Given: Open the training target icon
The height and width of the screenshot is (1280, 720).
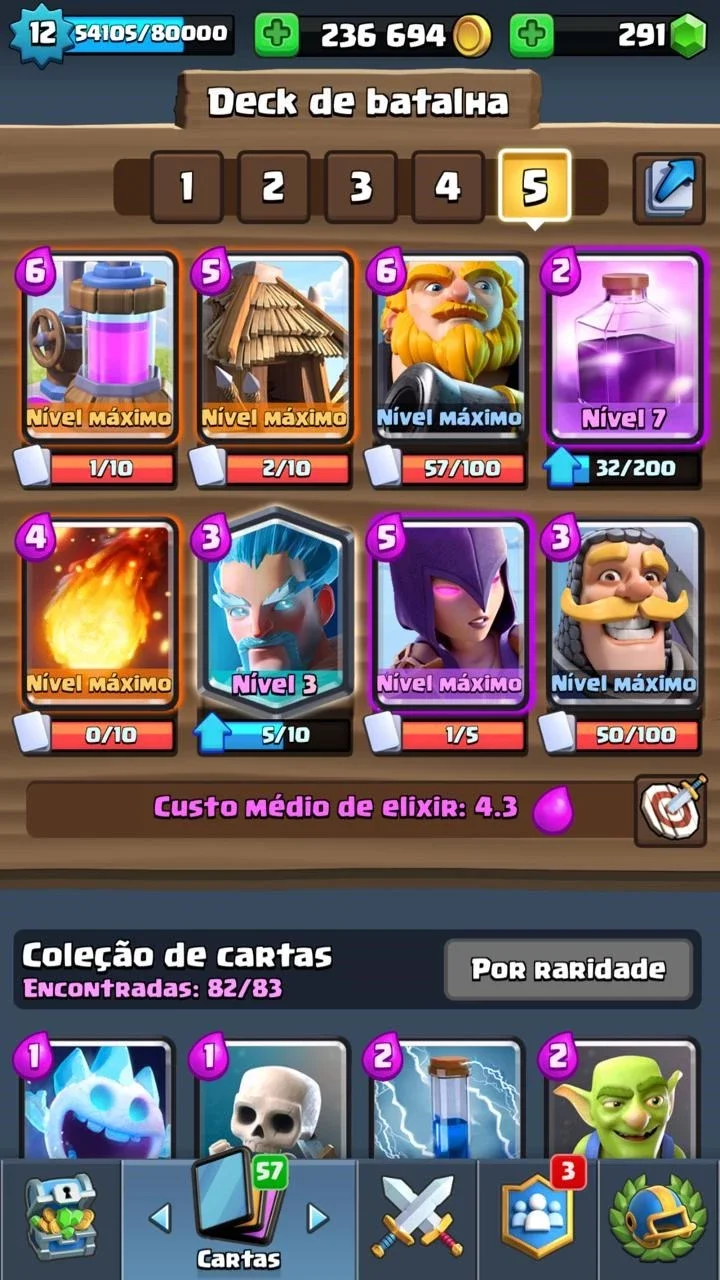Looking at the screenshot, I should pos(670,808).
